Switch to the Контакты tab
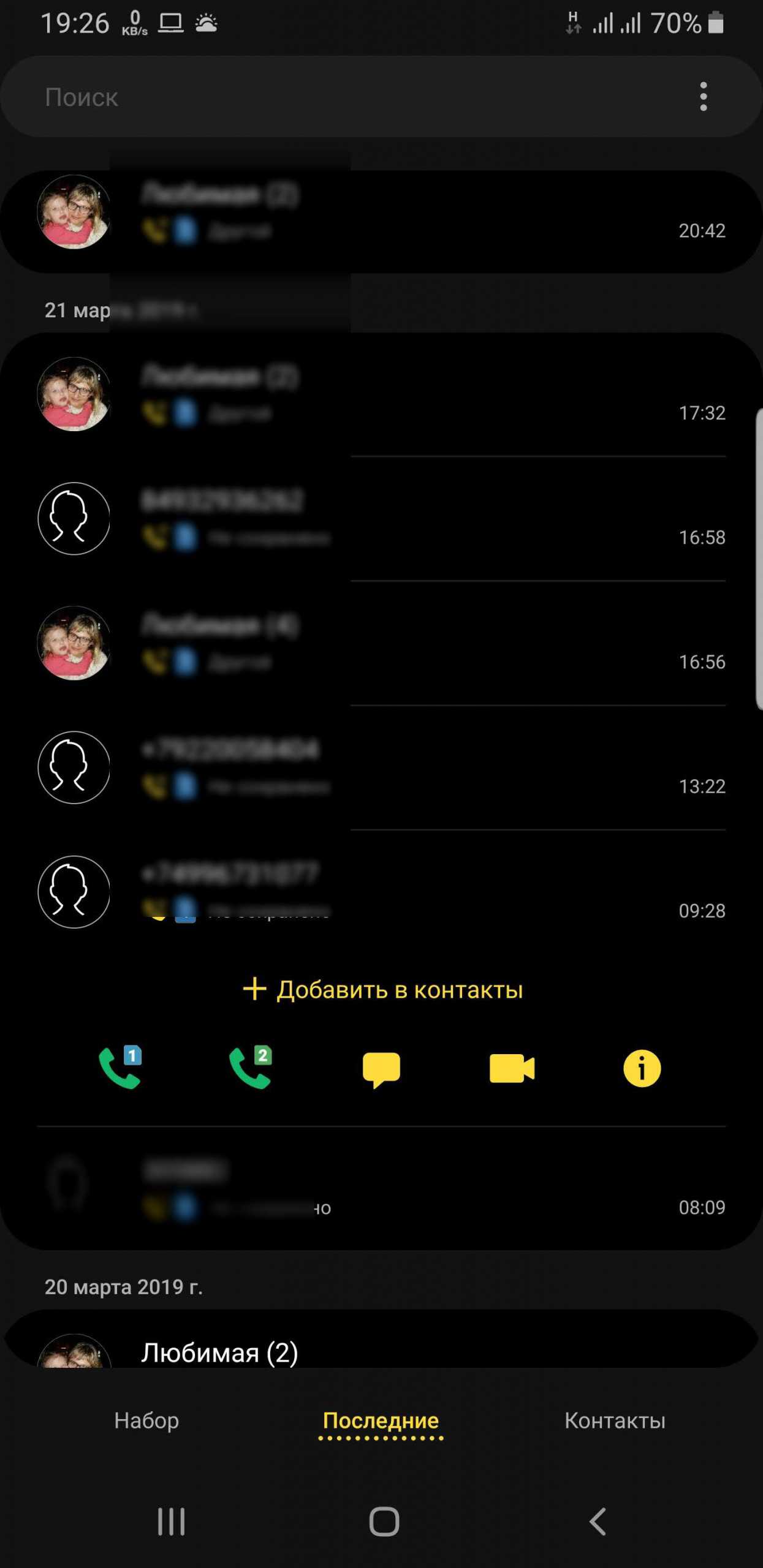 click(x=615, y=1420)
